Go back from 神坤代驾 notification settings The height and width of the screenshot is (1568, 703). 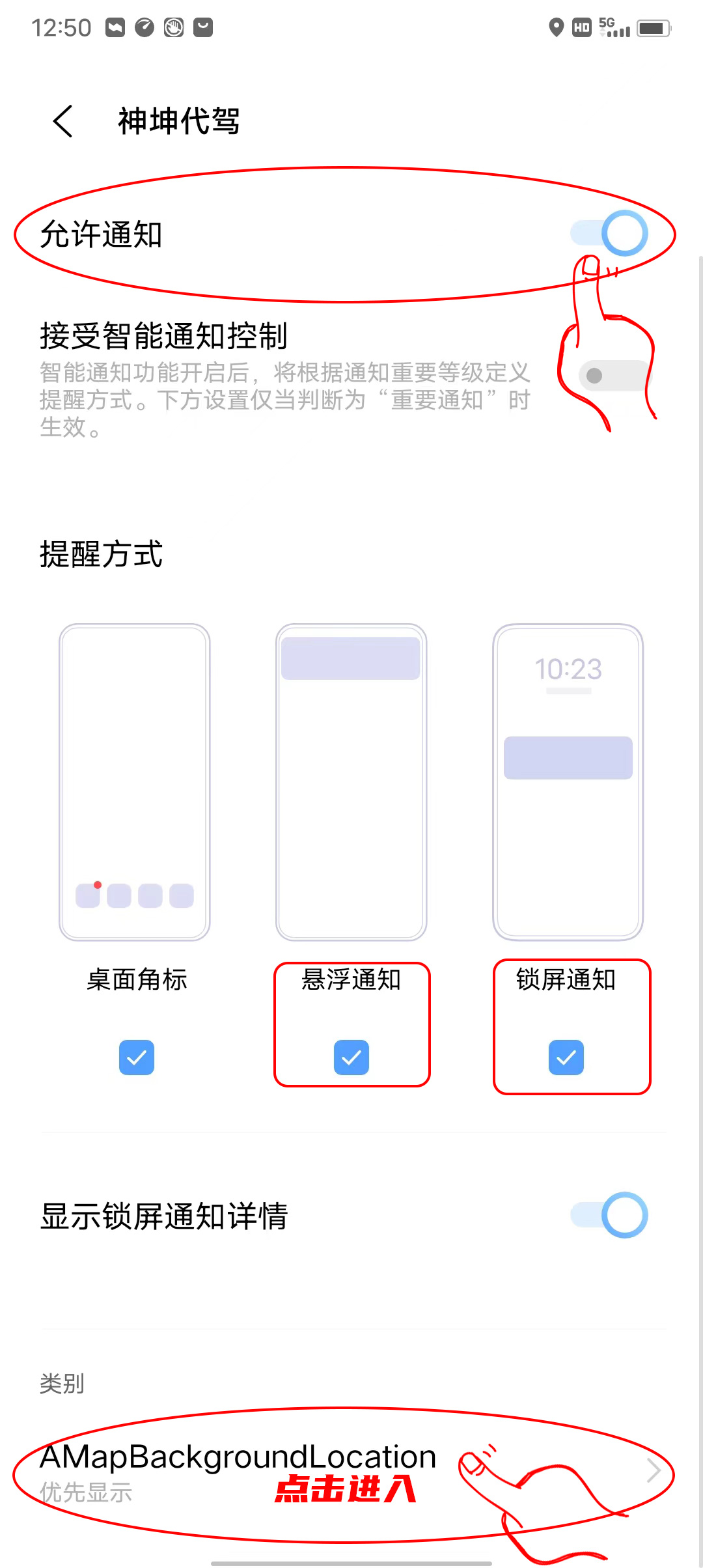click(63, 122)
